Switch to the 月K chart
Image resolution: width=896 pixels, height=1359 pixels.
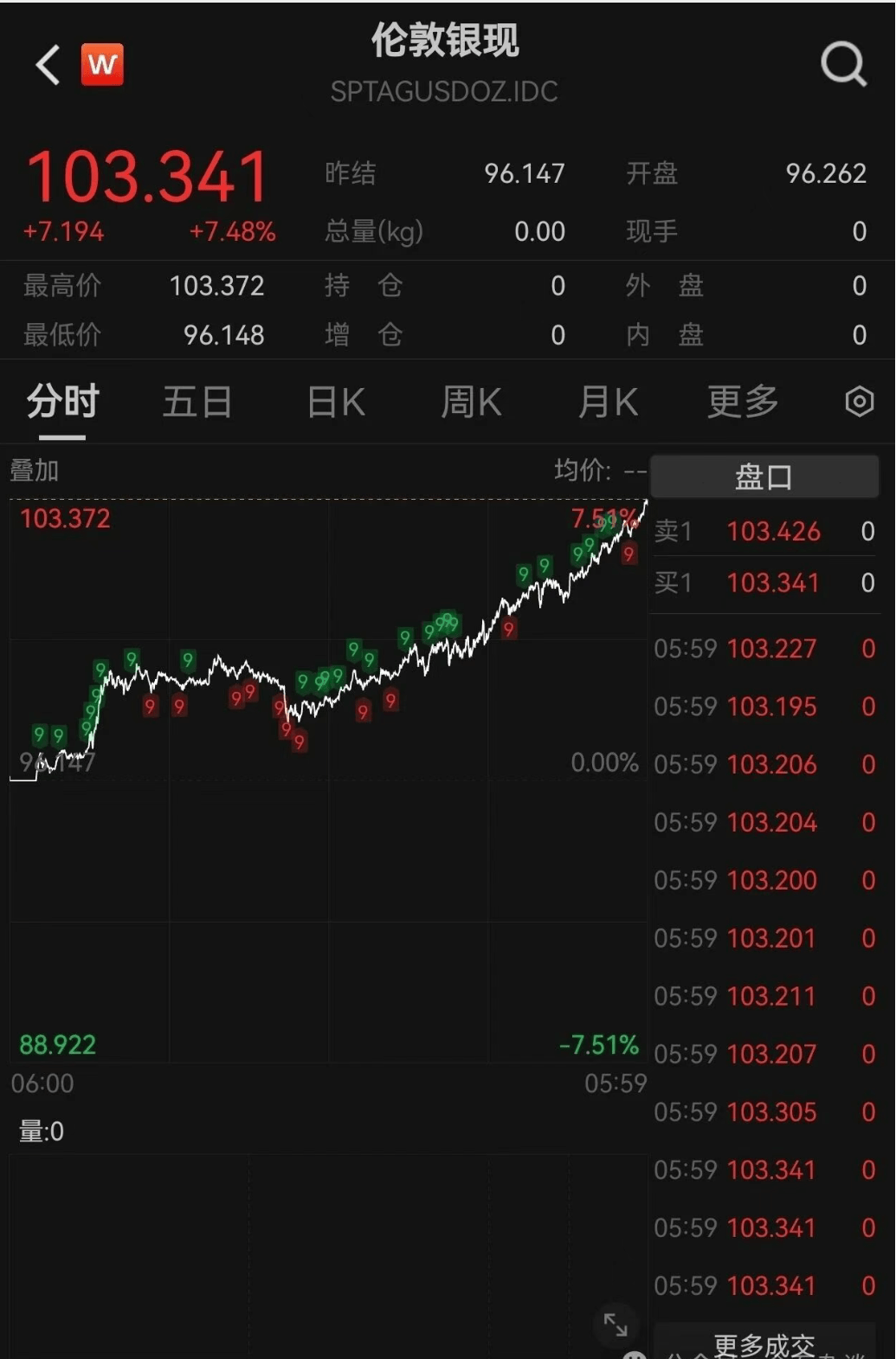608,402
